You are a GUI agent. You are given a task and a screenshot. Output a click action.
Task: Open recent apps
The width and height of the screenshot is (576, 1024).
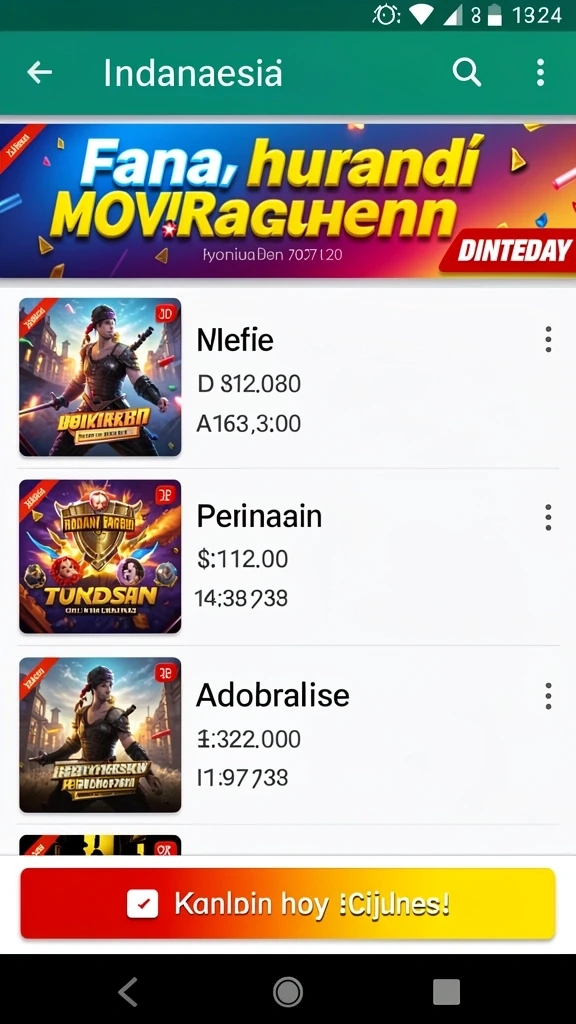pos(447,992)
